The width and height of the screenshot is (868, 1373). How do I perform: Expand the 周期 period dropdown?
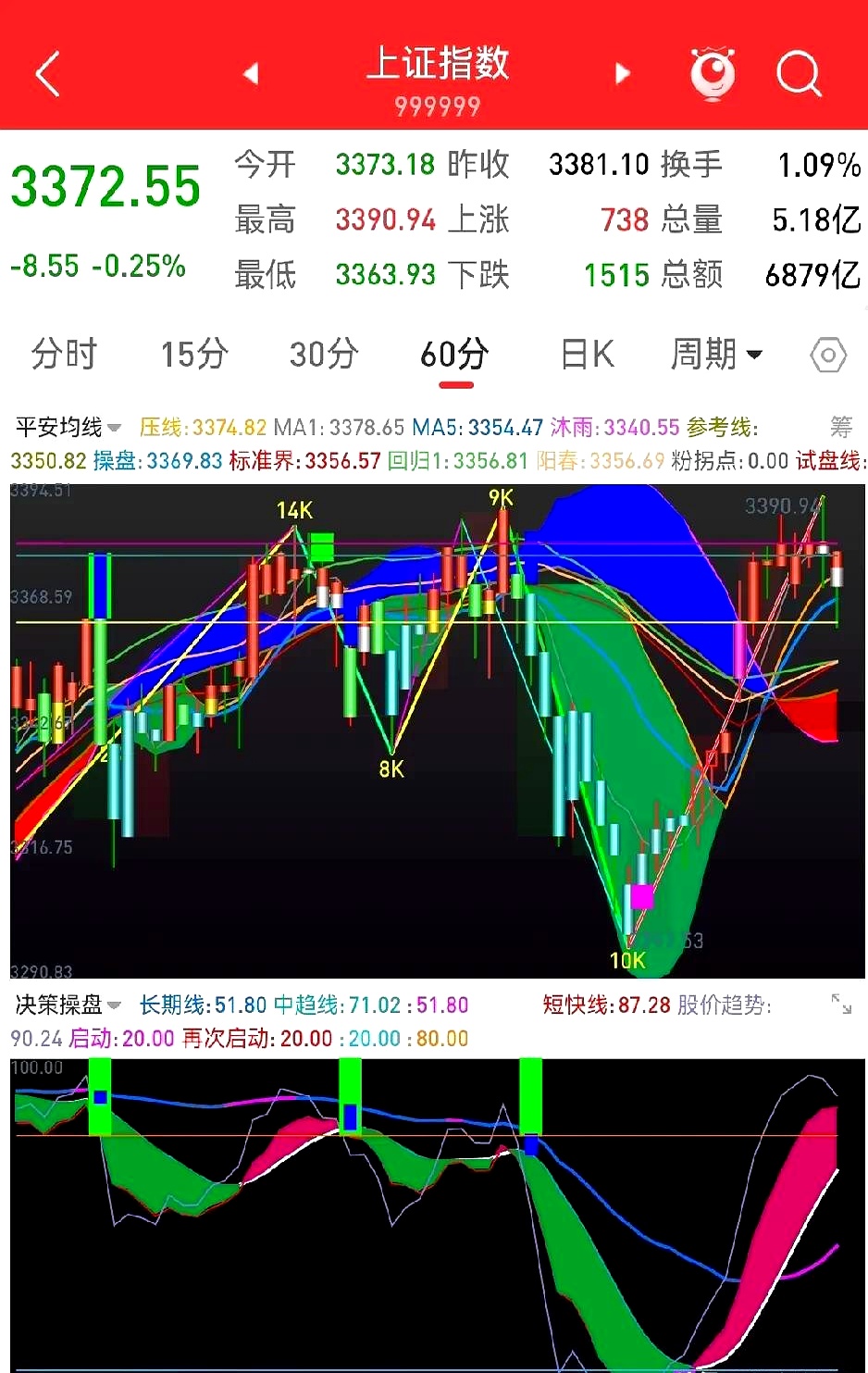(716, 355)
